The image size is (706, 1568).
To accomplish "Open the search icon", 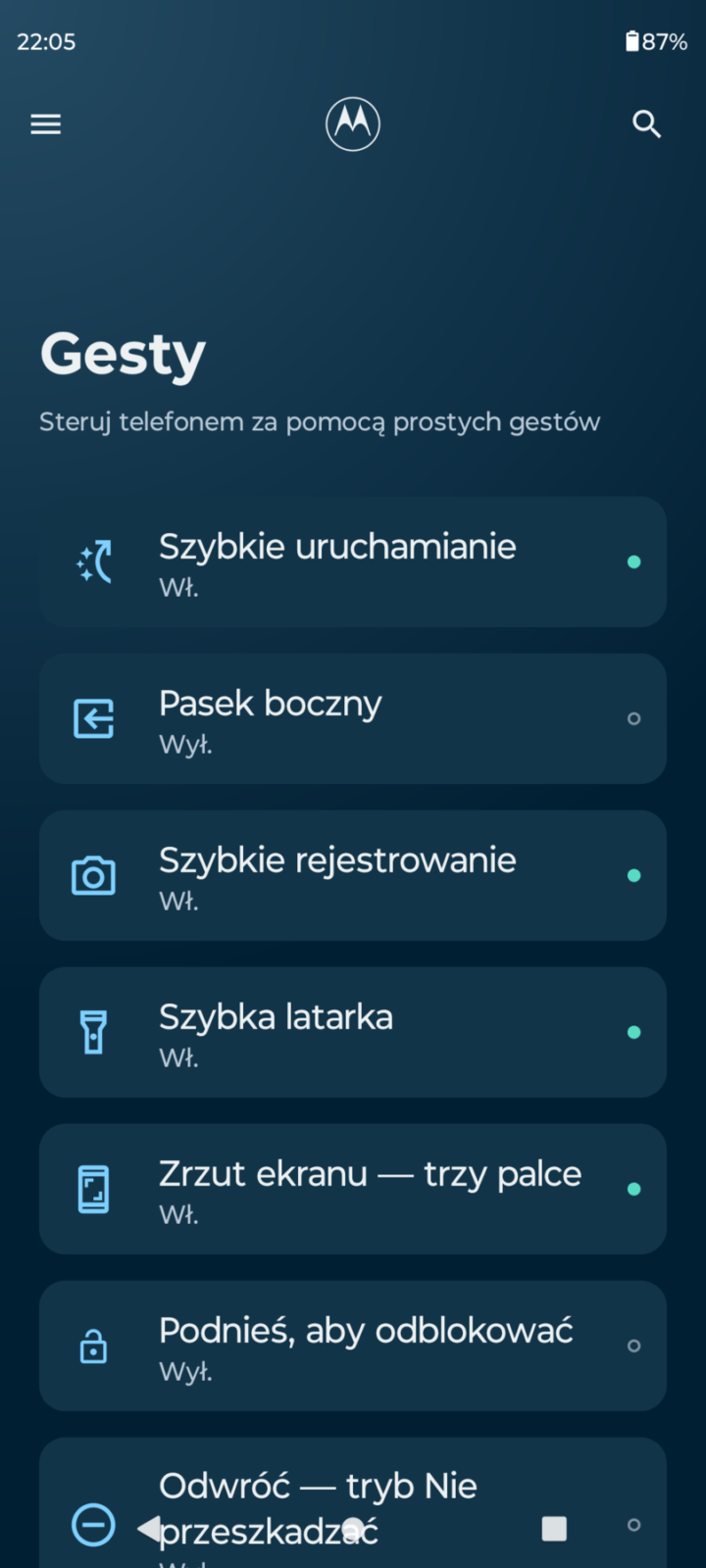I will pos(646,124).
